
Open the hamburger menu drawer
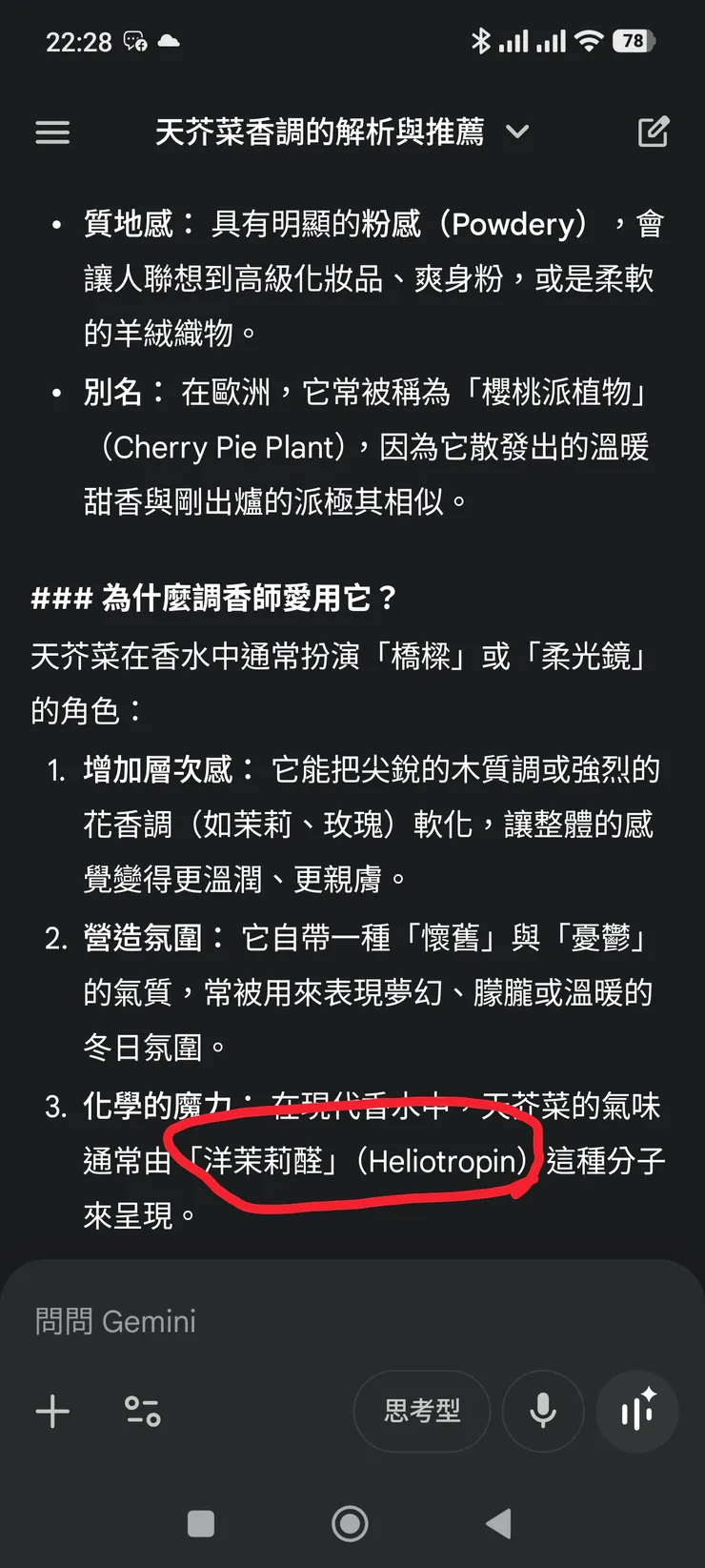point(52,132)
